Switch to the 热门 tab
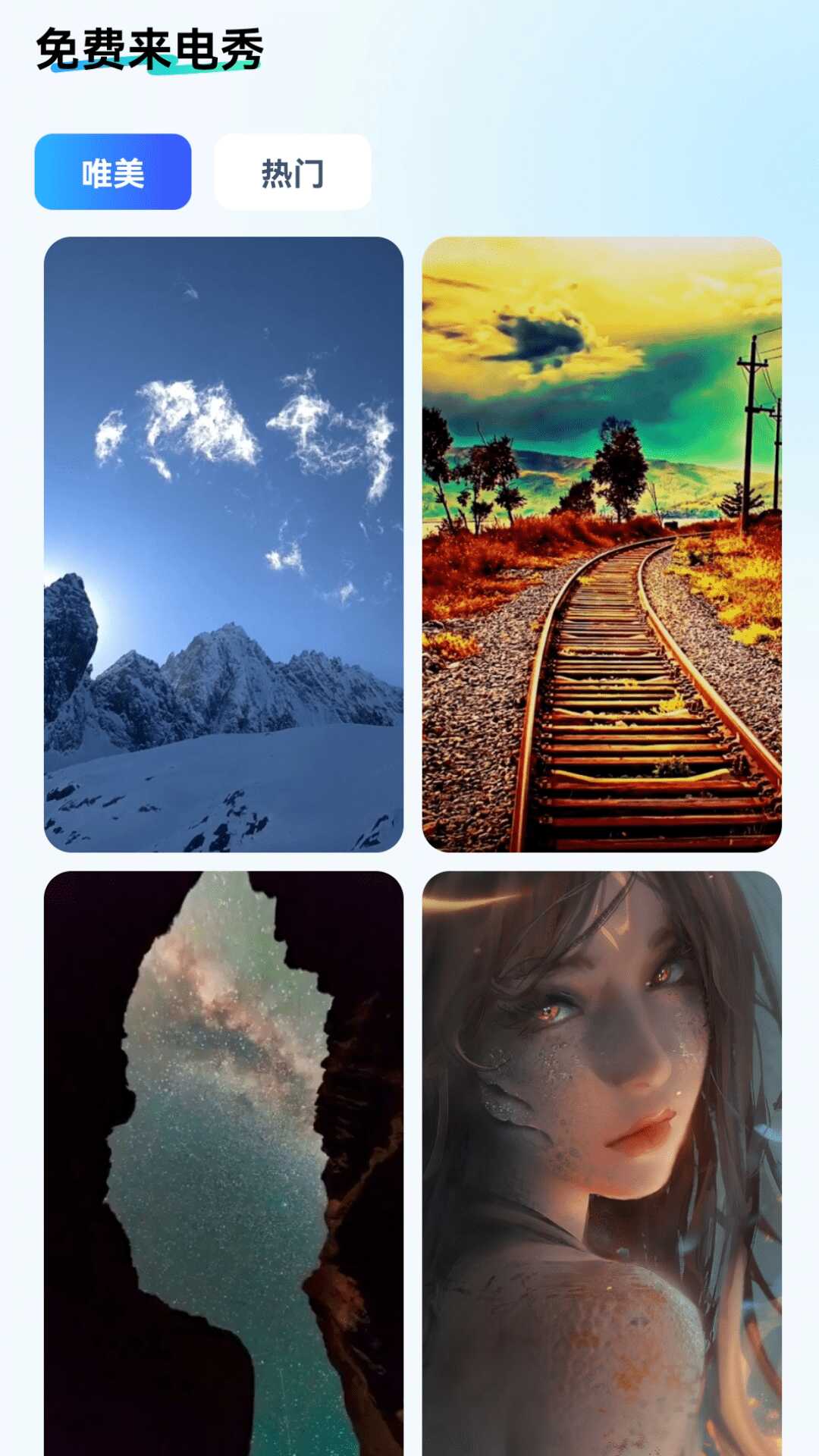819x1456 pixels. point(293,172)
